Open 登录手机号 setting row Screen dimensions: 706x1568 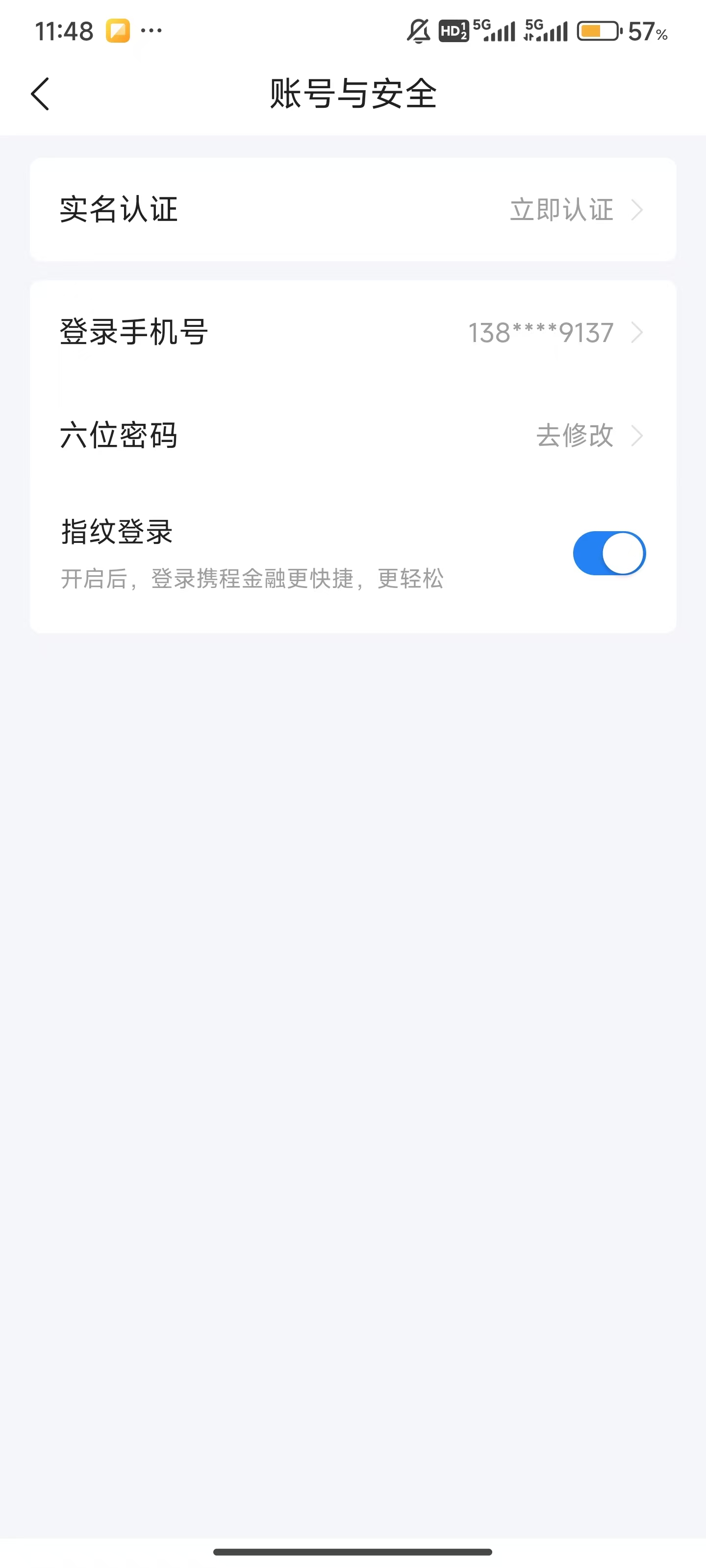pos(353,332)
